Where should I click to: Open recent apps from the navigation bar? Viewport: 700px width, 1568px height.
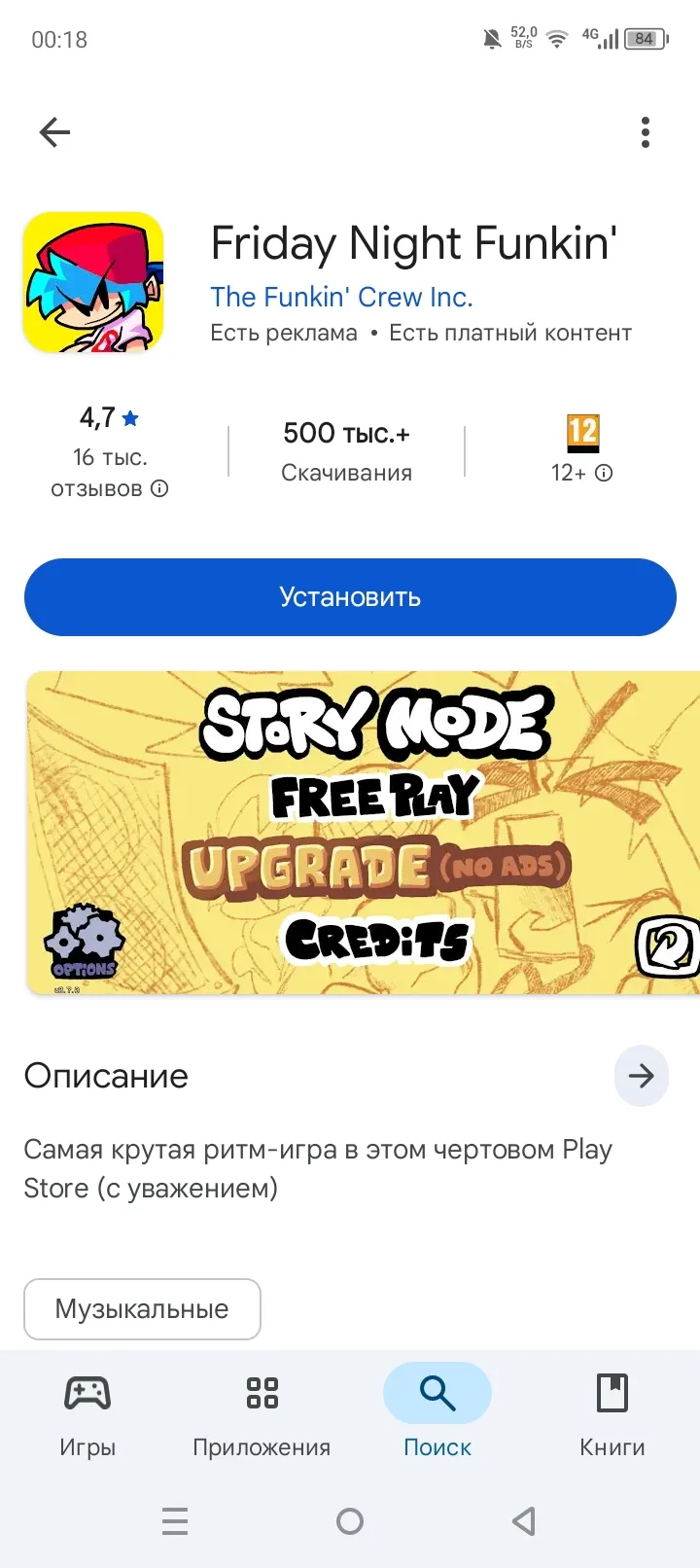[x=175, y=1521]
